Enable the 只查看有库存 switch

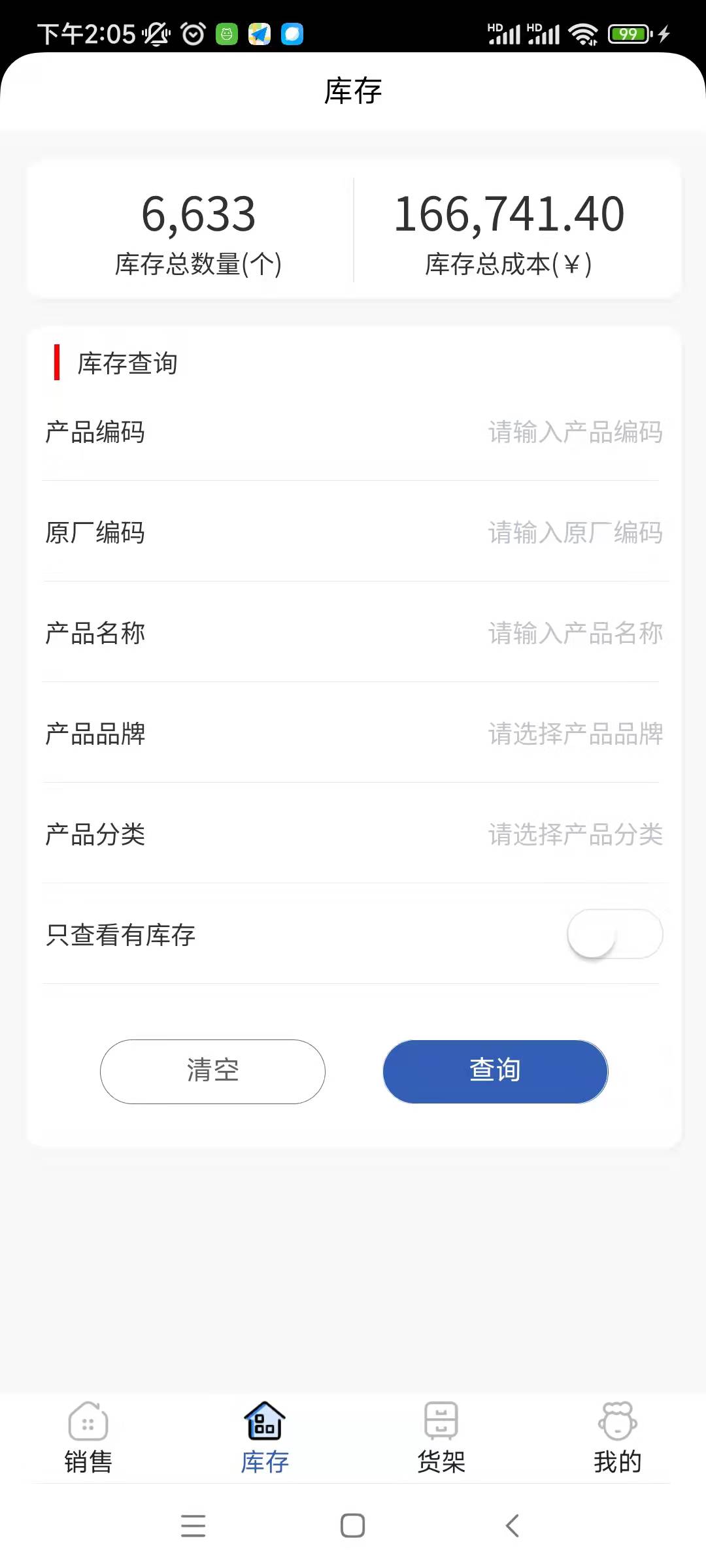pos(614,935)
